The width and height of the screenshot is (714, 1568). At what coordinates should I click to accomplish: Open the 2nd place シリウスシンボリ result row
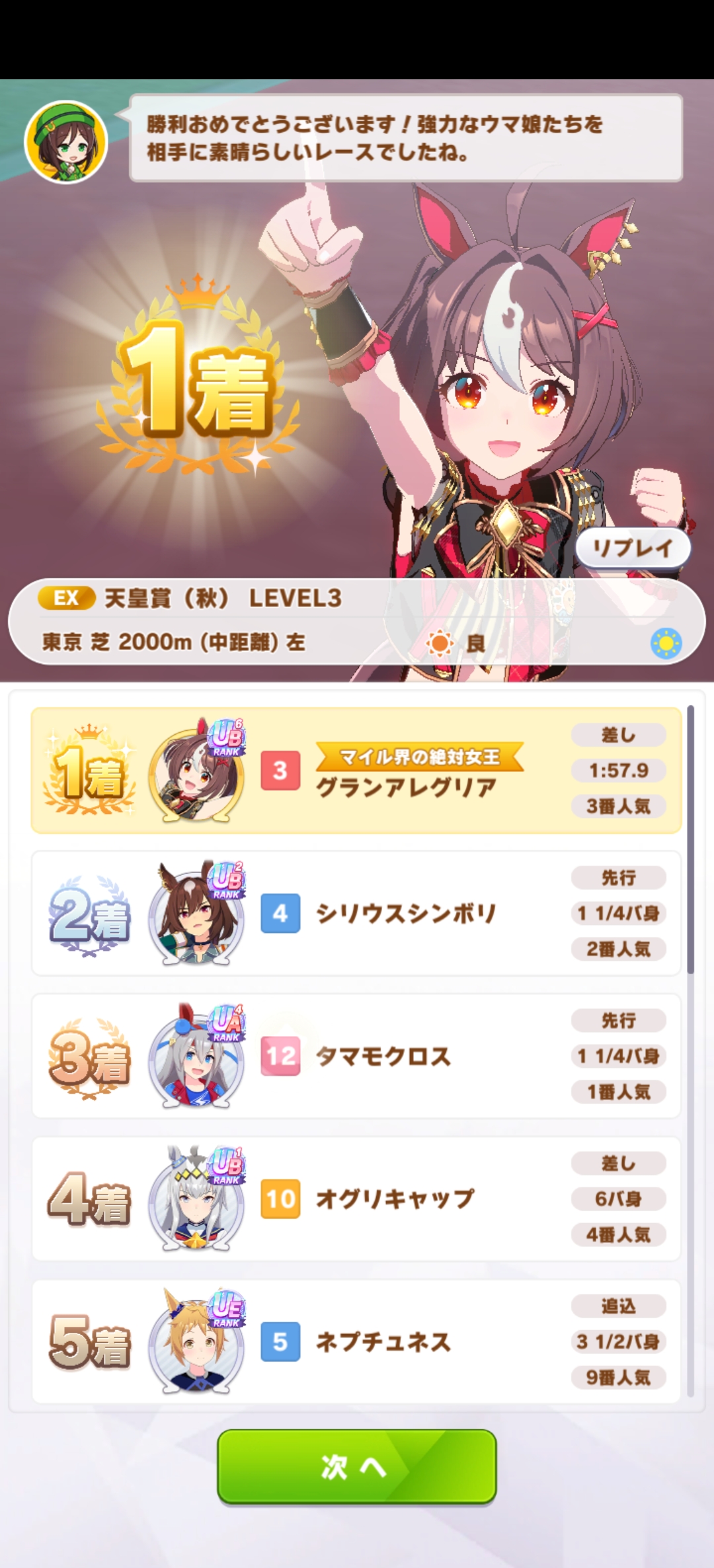point(356,913)
